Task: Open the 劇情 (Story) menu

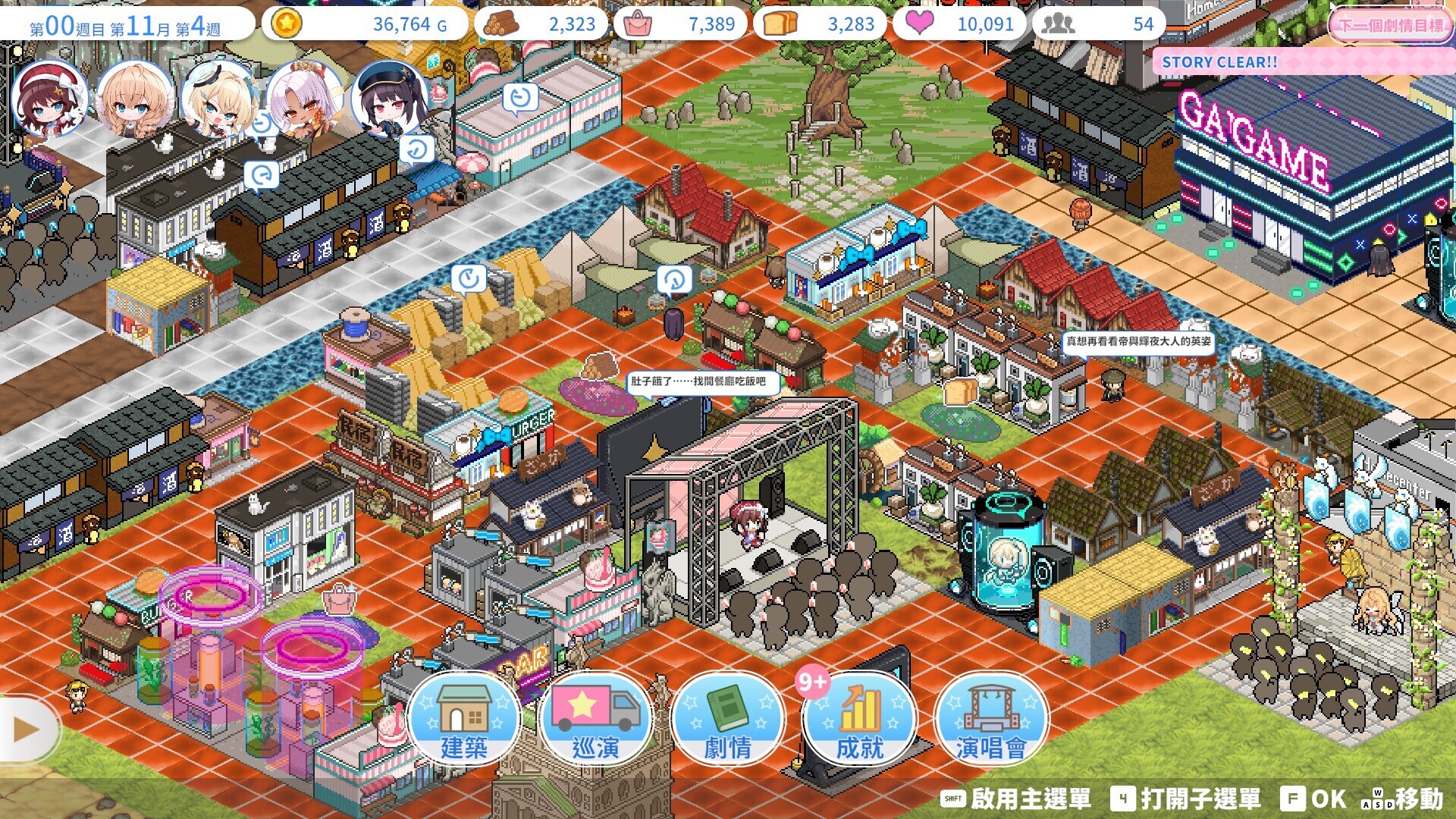Action: point(727,719)
